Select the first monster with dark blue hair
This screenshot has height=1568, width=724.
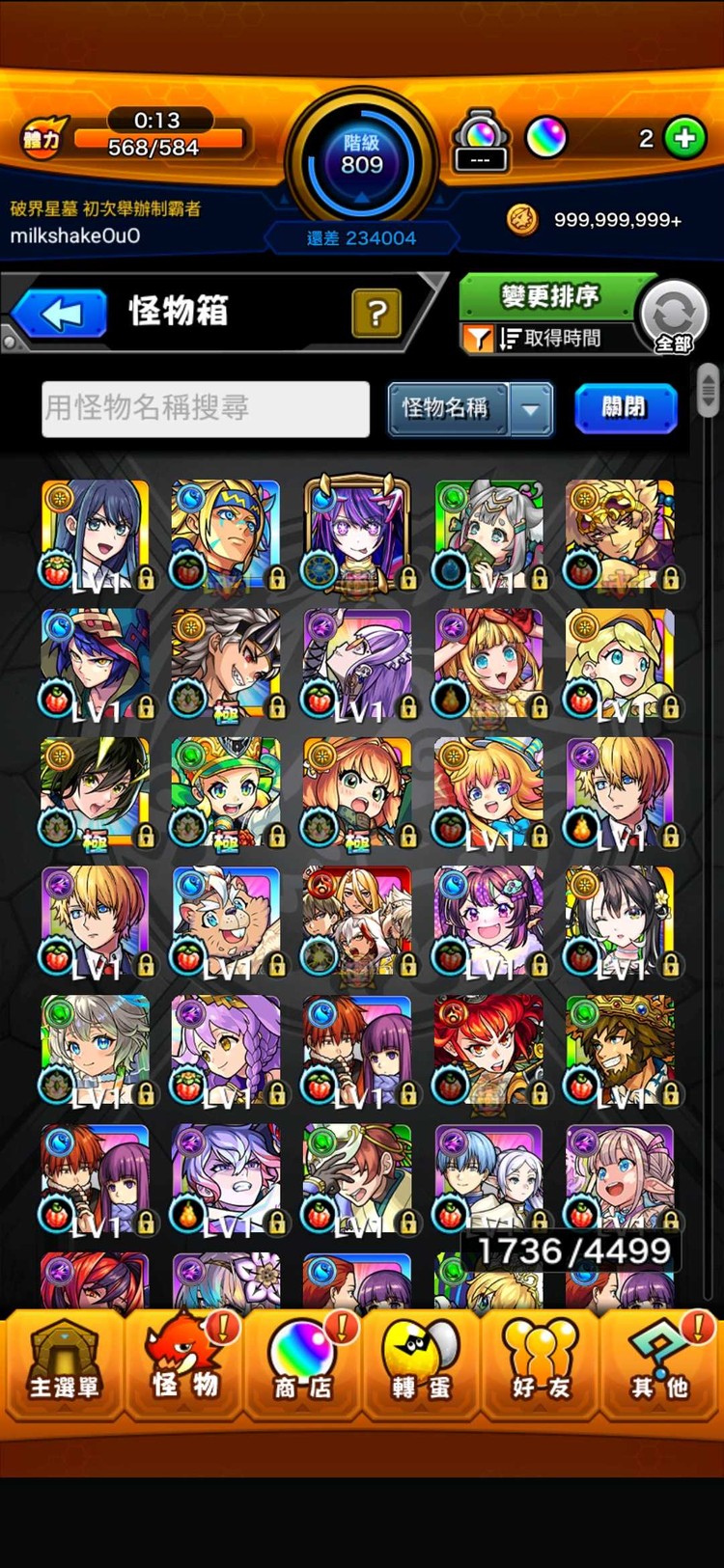pyautogui.click(x=95, y=534)
